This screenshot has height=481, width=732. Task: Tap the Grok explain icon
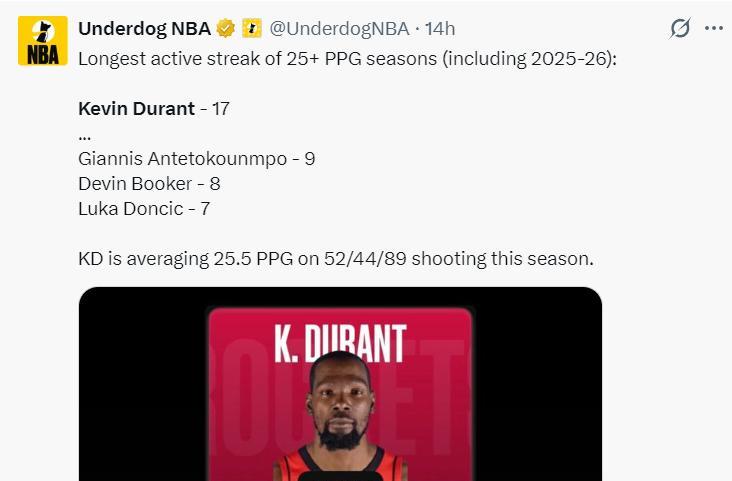pyautogui.click(x=680, y=28)
